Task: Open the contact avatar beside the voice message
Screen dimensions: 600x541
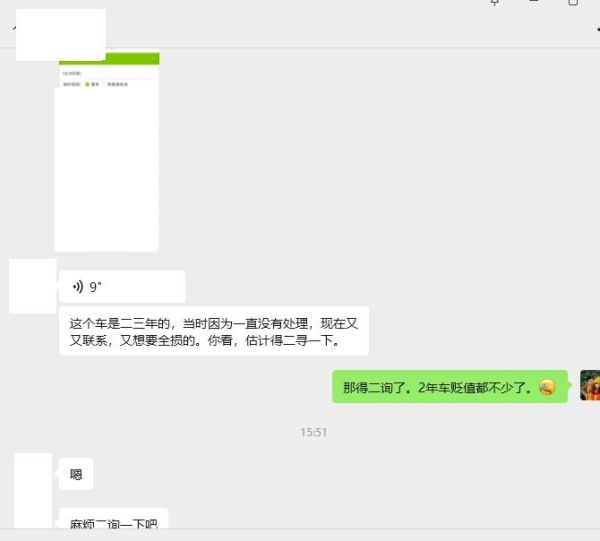Action: click(x=32, y=286)
